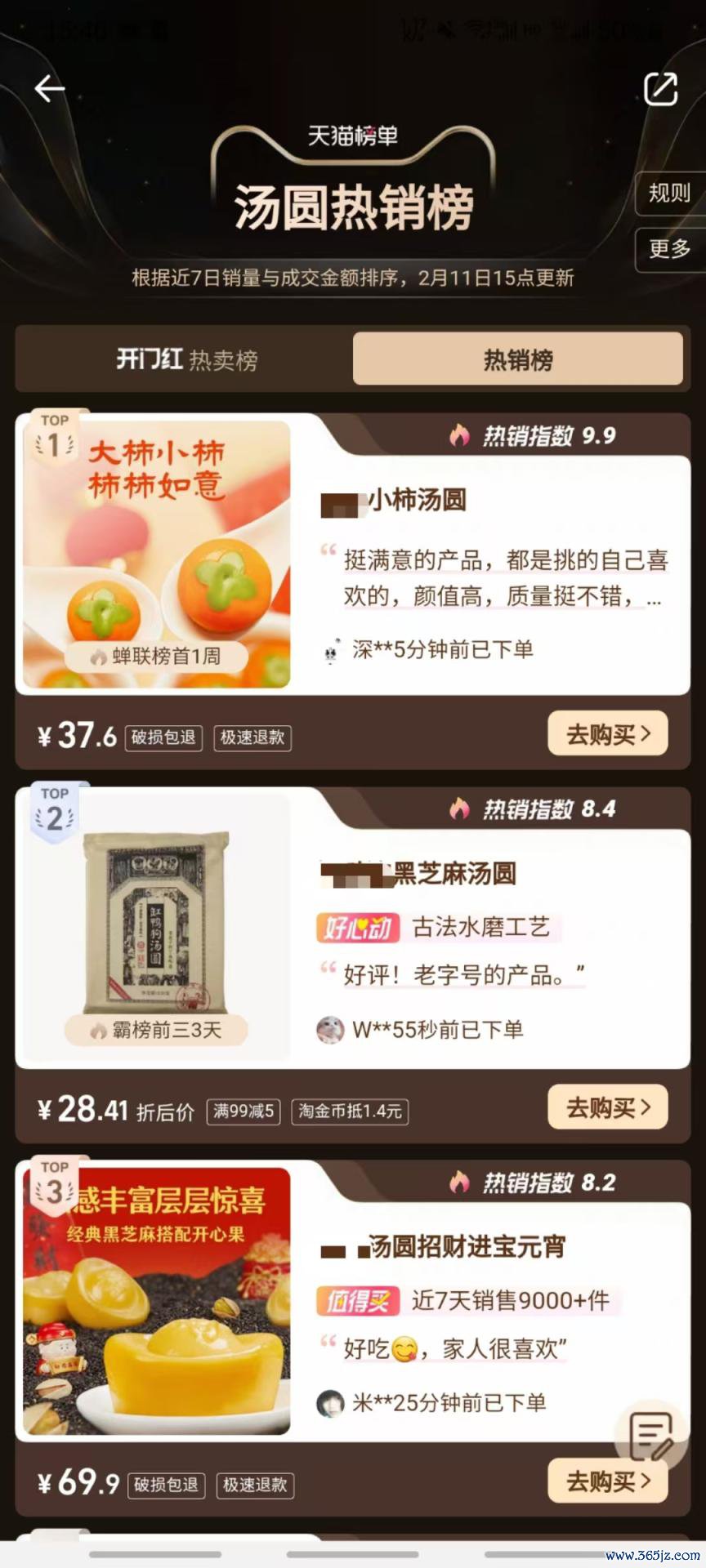Image resolution: width=706 pixels, height=1568 pixels.
Task: Open the floating feedback note icon
Action: tap(652, 1435)
